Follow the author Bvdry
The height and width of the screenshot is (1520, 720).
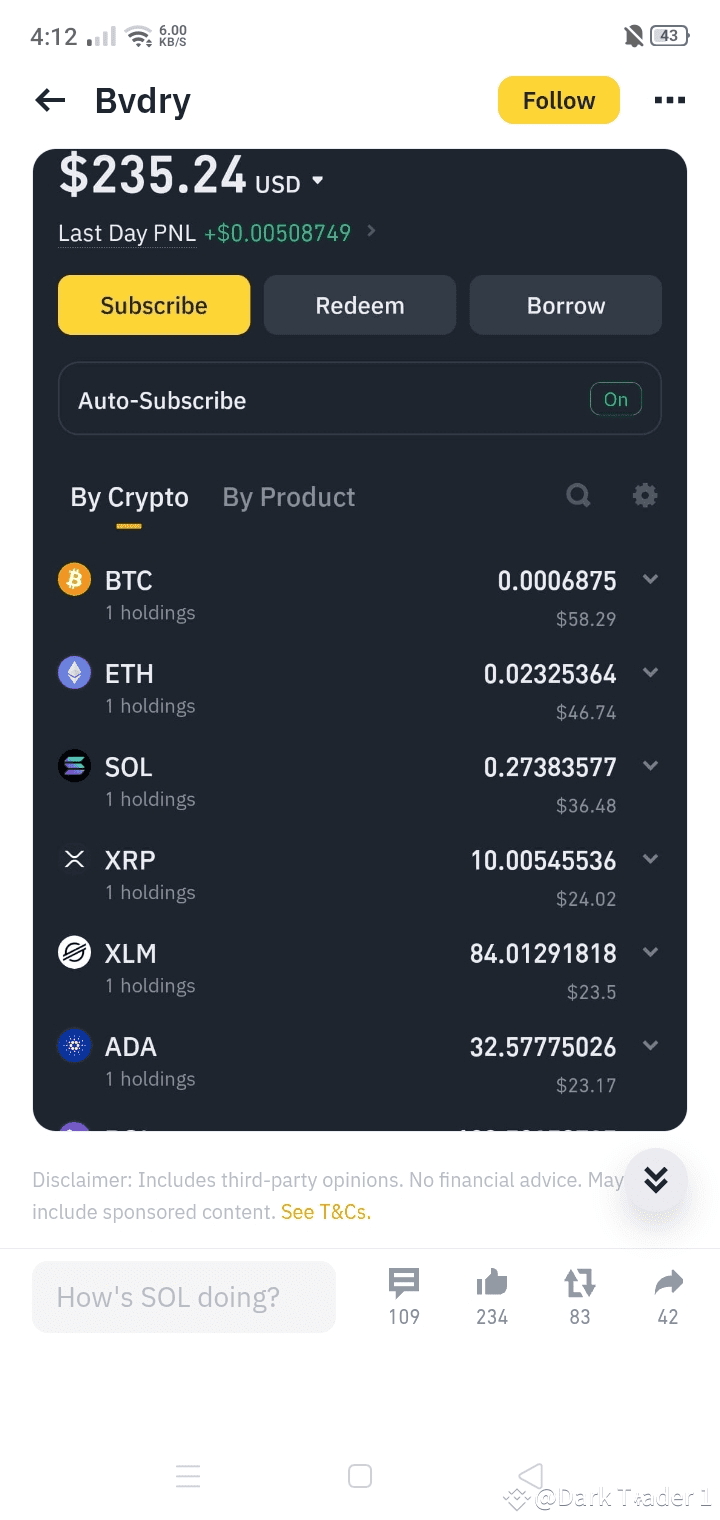[x=558, y=100]
